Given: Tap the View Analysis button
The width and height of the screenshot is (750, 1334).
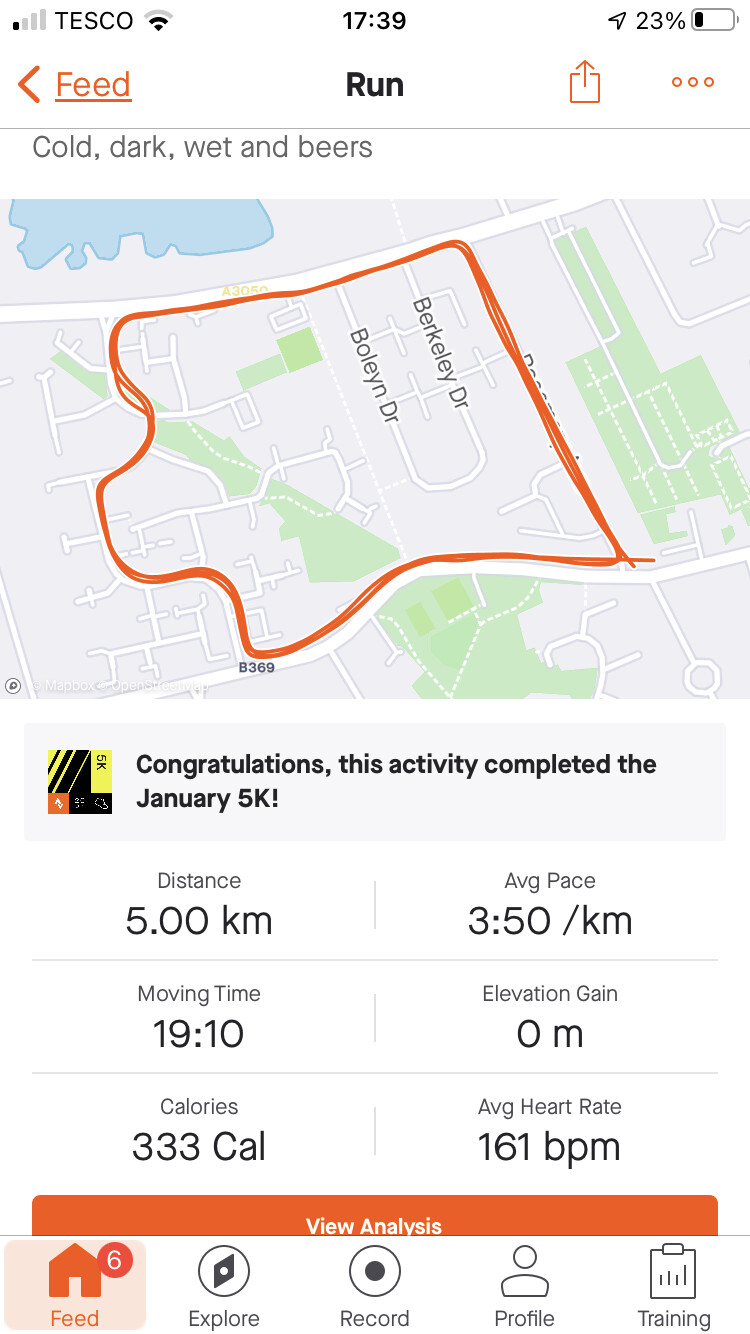Looking at the screenshot, I should pyautogui.click(x=375, y=1220).
